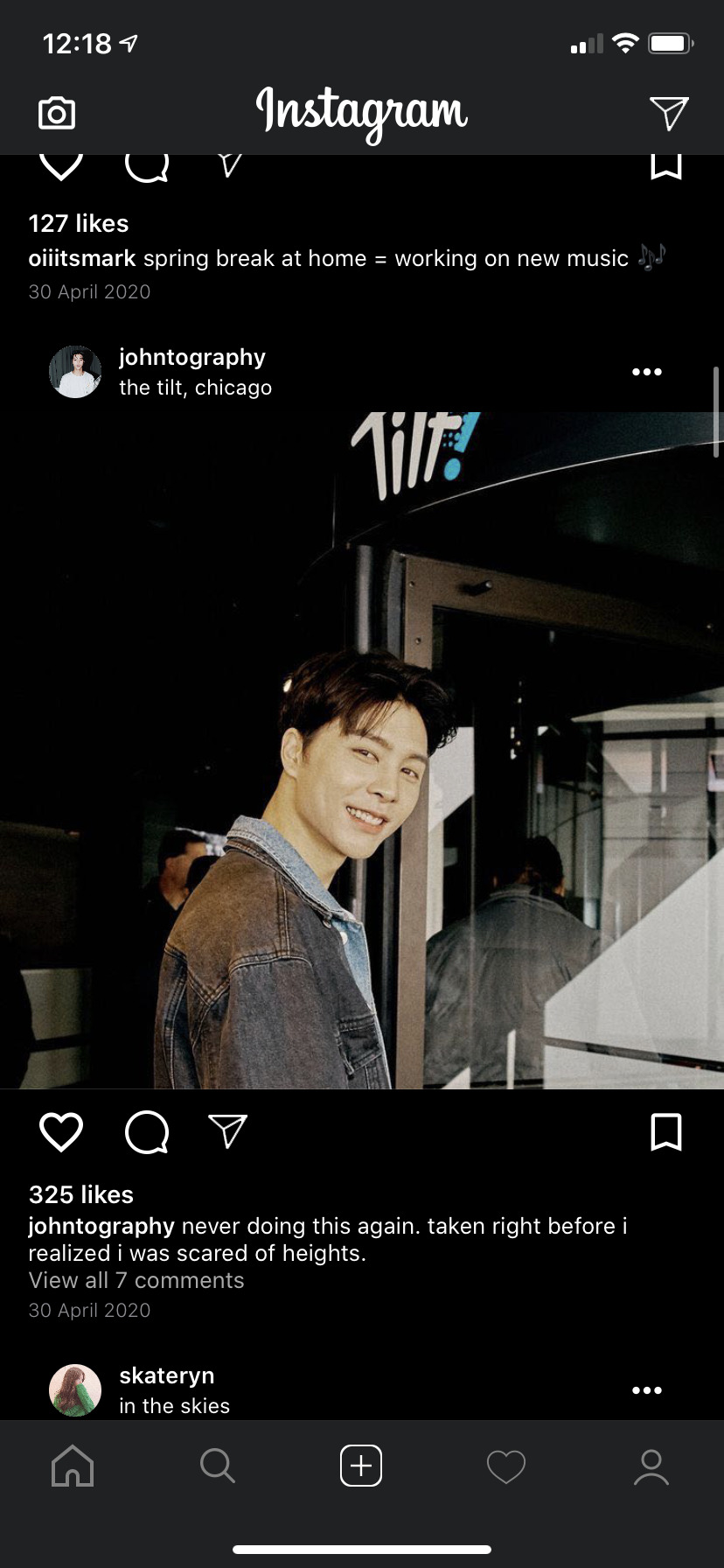
Task: Open johntography's profile picture
Action: pos(75,372)
